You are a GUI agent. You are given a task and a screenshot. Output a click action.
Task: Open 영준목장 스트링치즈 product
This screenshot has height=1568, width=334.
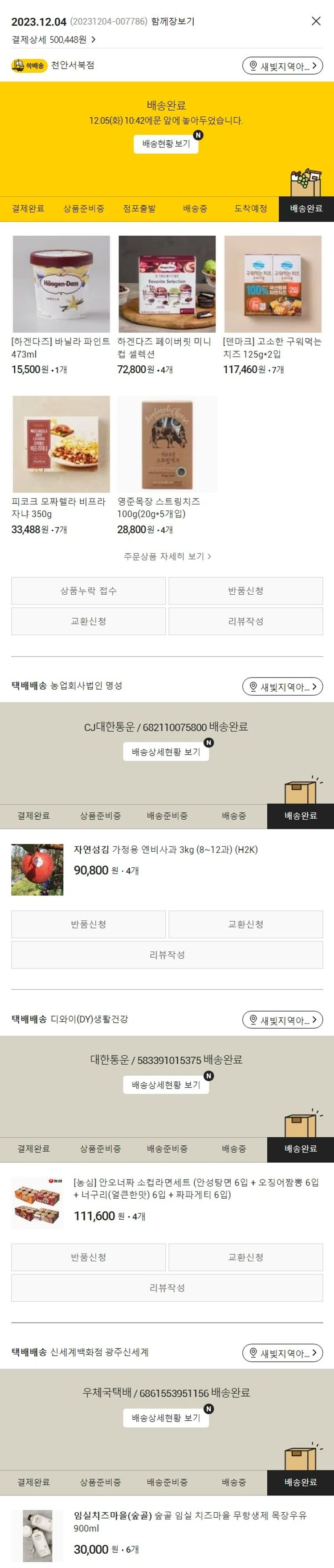pos(167,445)
